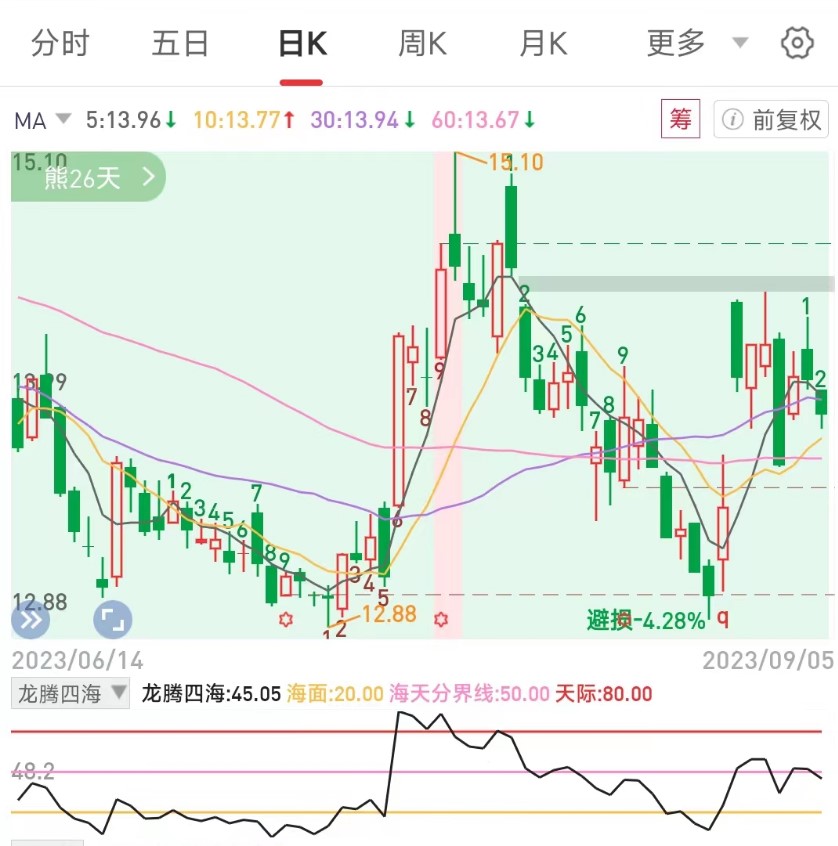This screenshot has height=846, width=838.
Task: Enter fullscreen chart view
Action: pos(113,620)
